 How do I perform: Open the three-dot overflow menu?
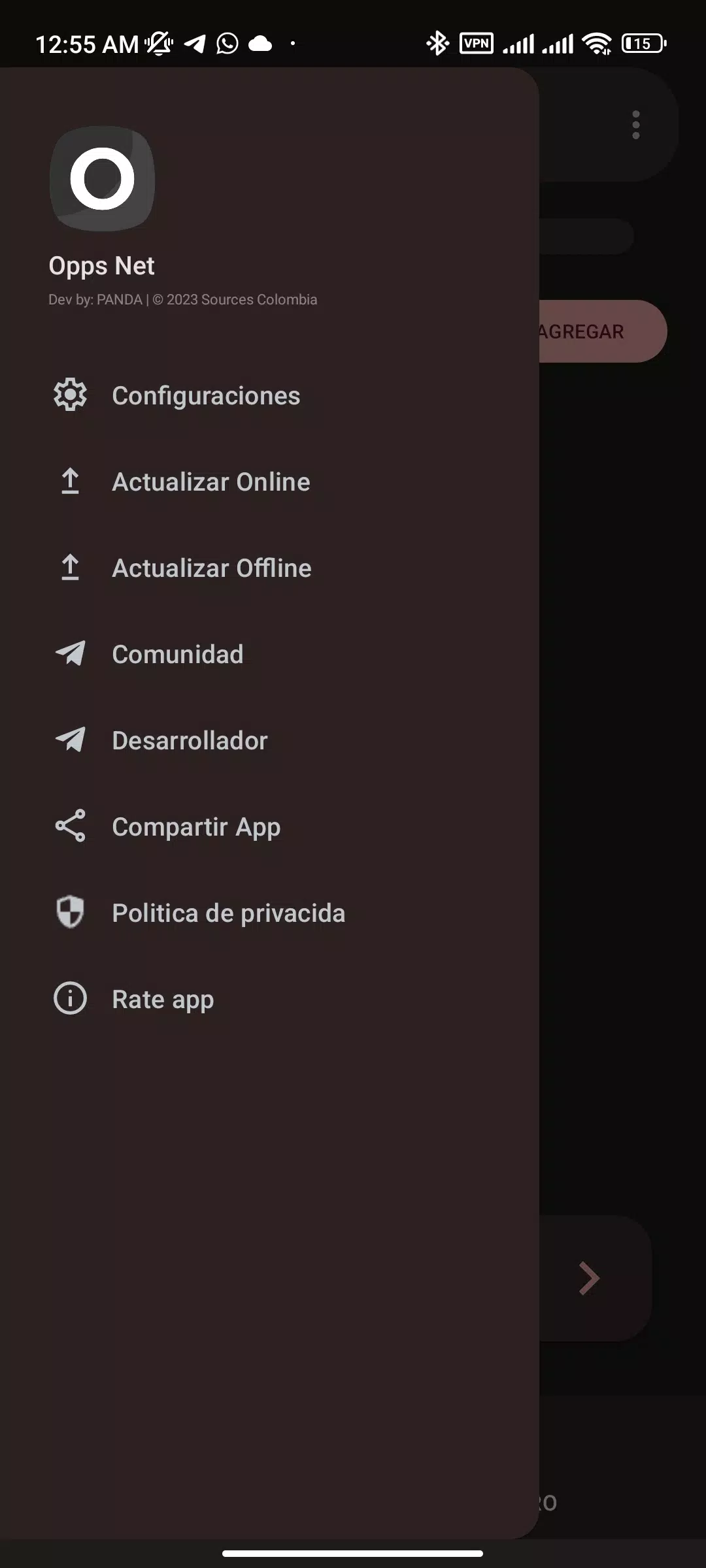point(635,125)
